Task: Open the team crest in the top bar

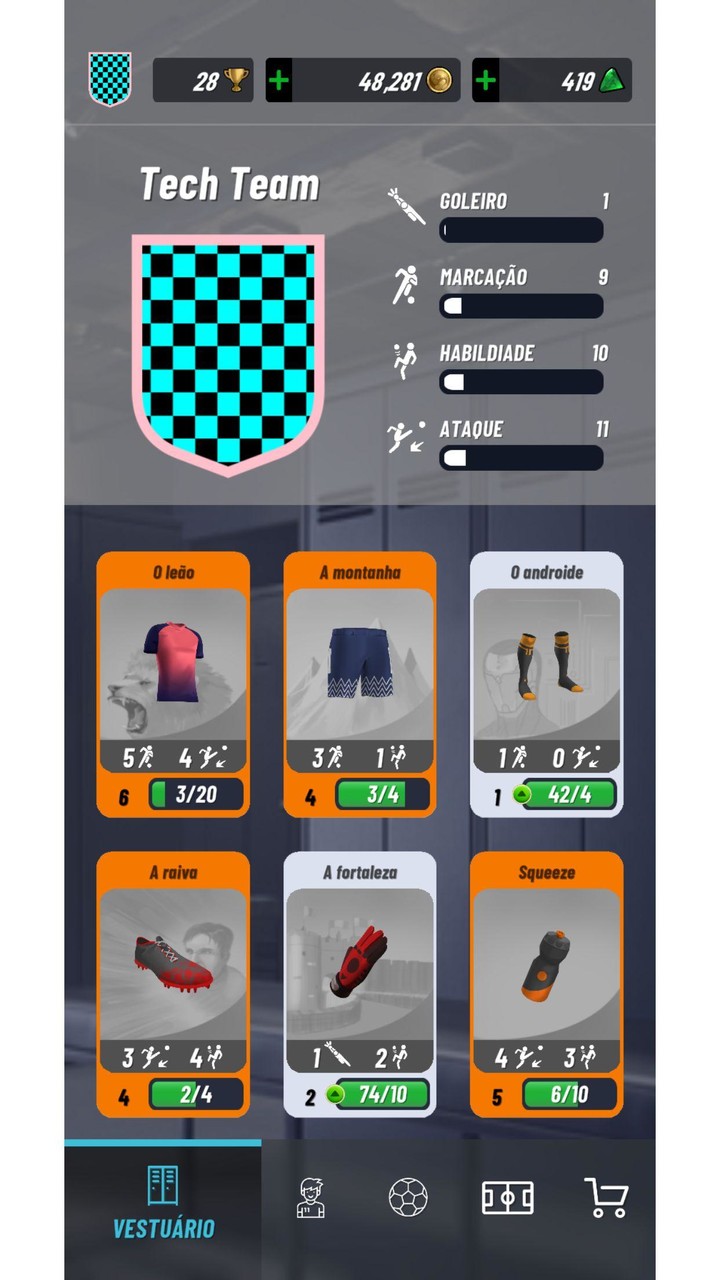Action: click(x=110, y=79)
